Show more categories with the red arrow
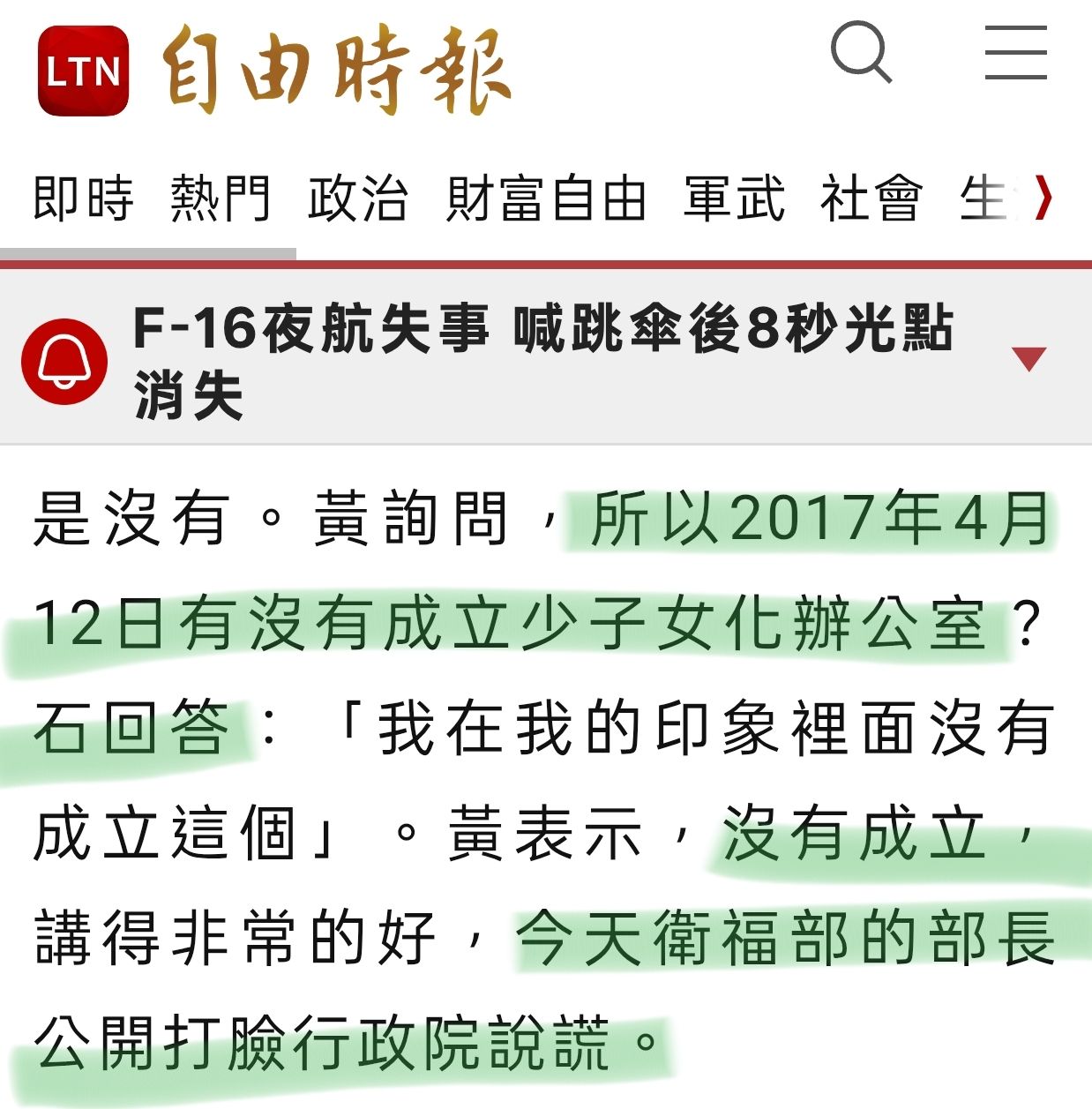 [1043, 199]
